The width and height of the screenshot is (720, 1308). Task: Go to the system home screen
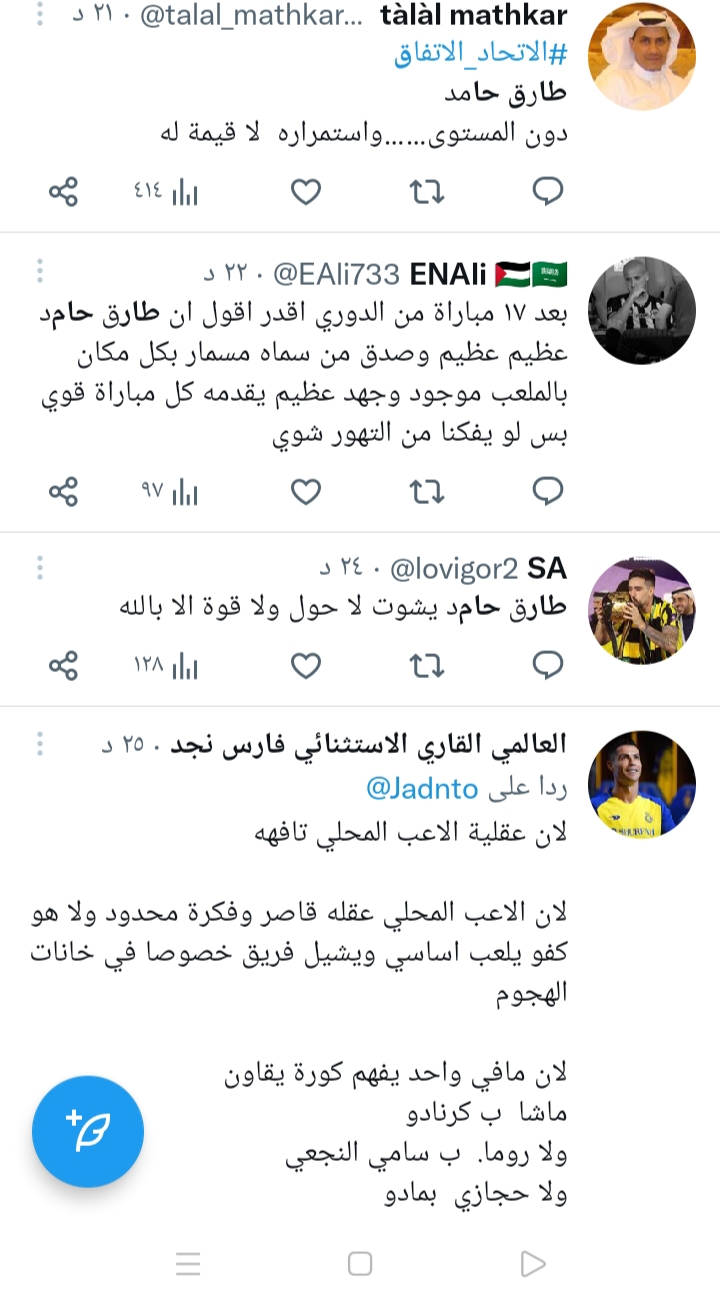tap(360, 1264)
